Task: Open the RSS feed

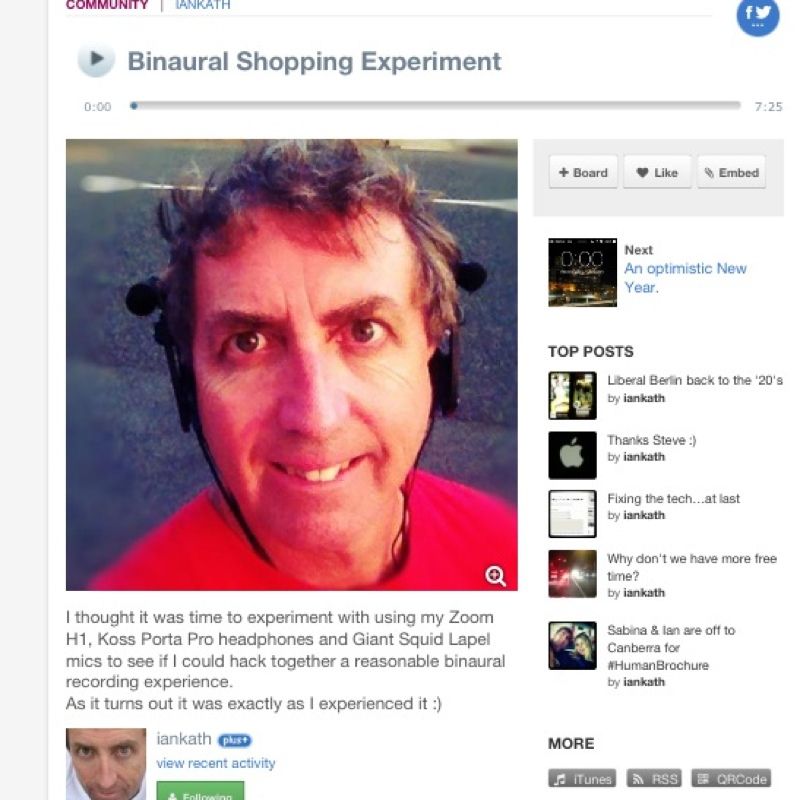Action: coord(654,779)
